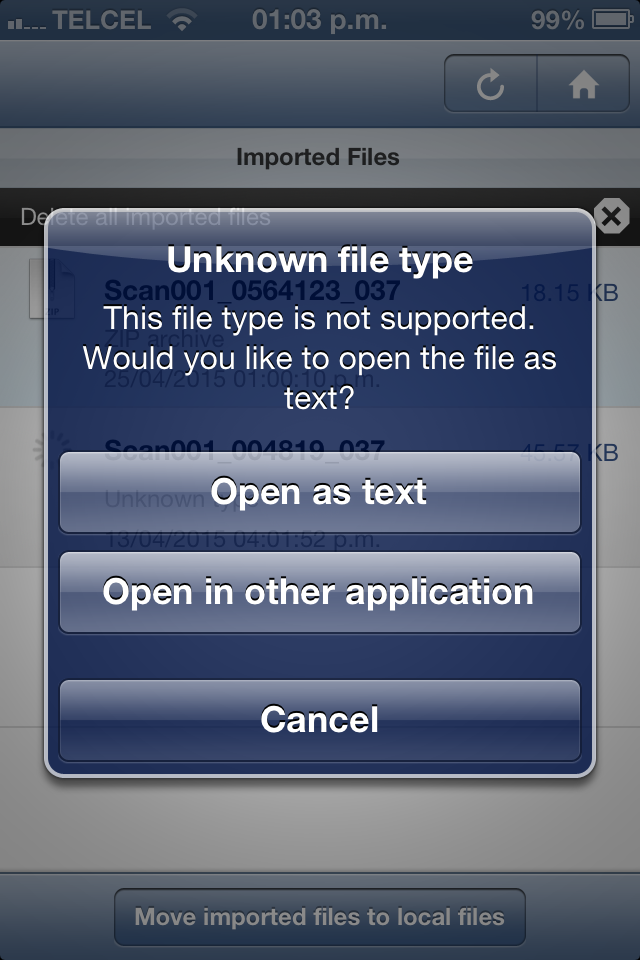Choose Open as text
This screenshot has height=960, width=640.
click(319, 492)
